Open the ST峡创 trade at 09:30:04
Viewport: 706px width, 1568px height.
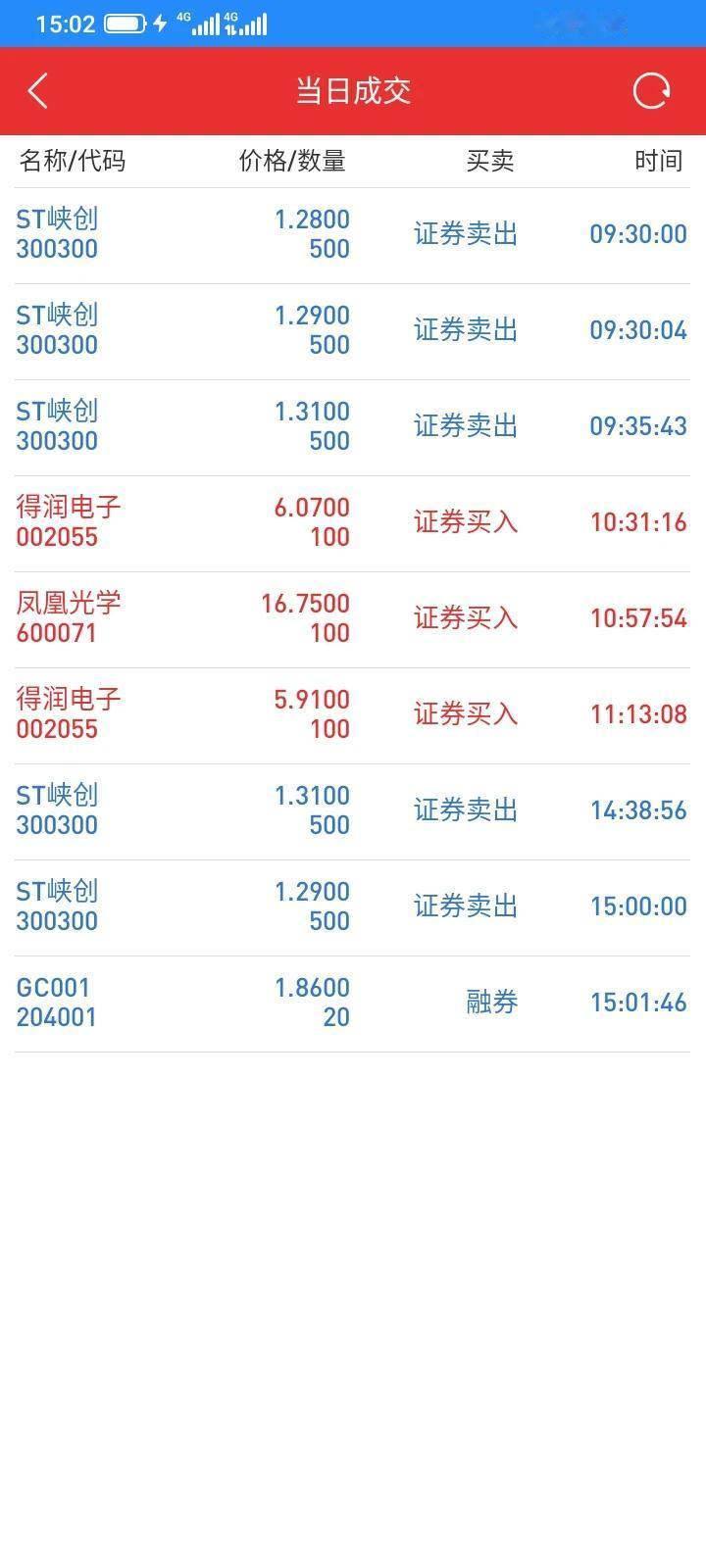click(353, 331)
